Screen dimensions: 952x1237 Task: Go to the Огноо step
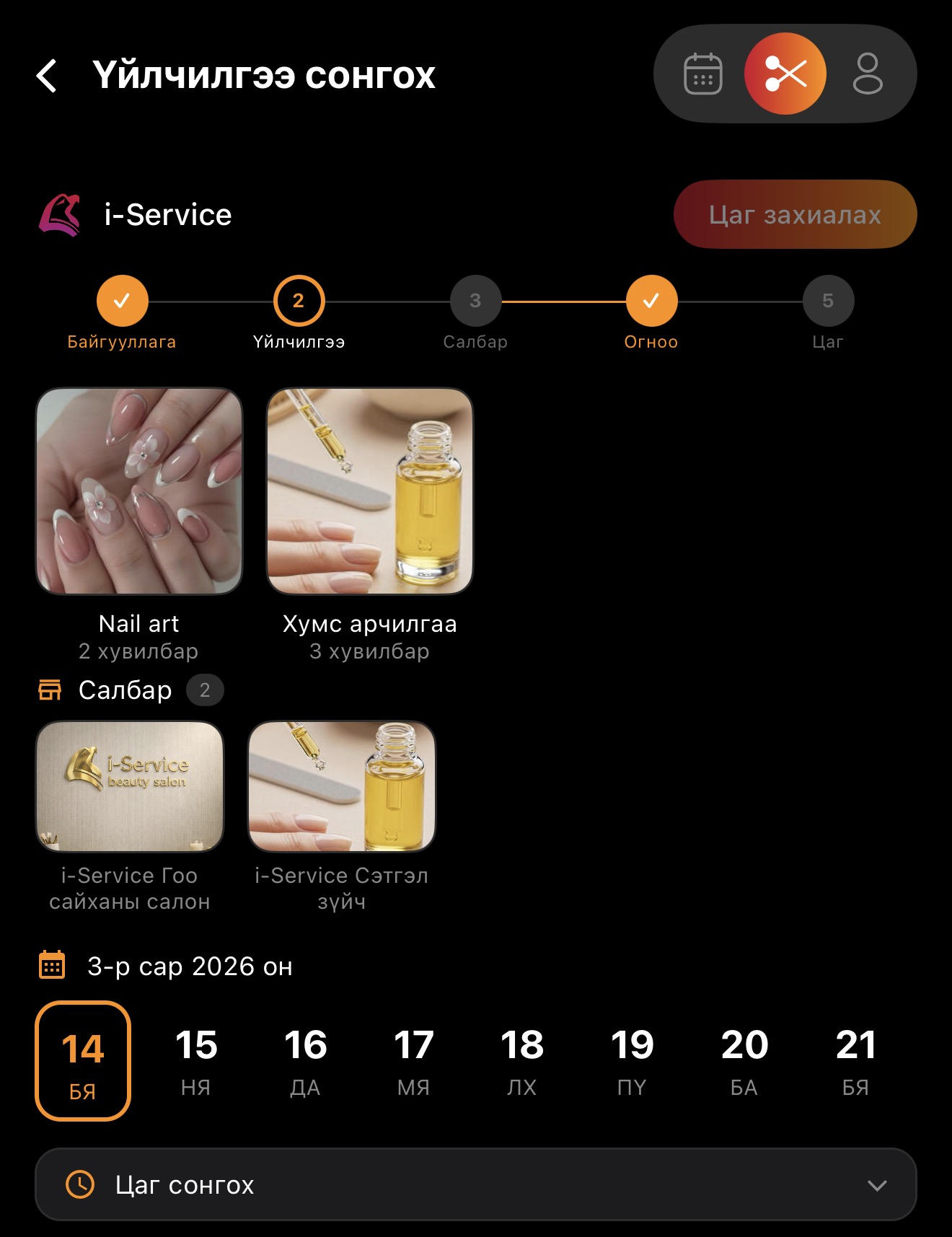pyautogui.click(x=651, y=301)
